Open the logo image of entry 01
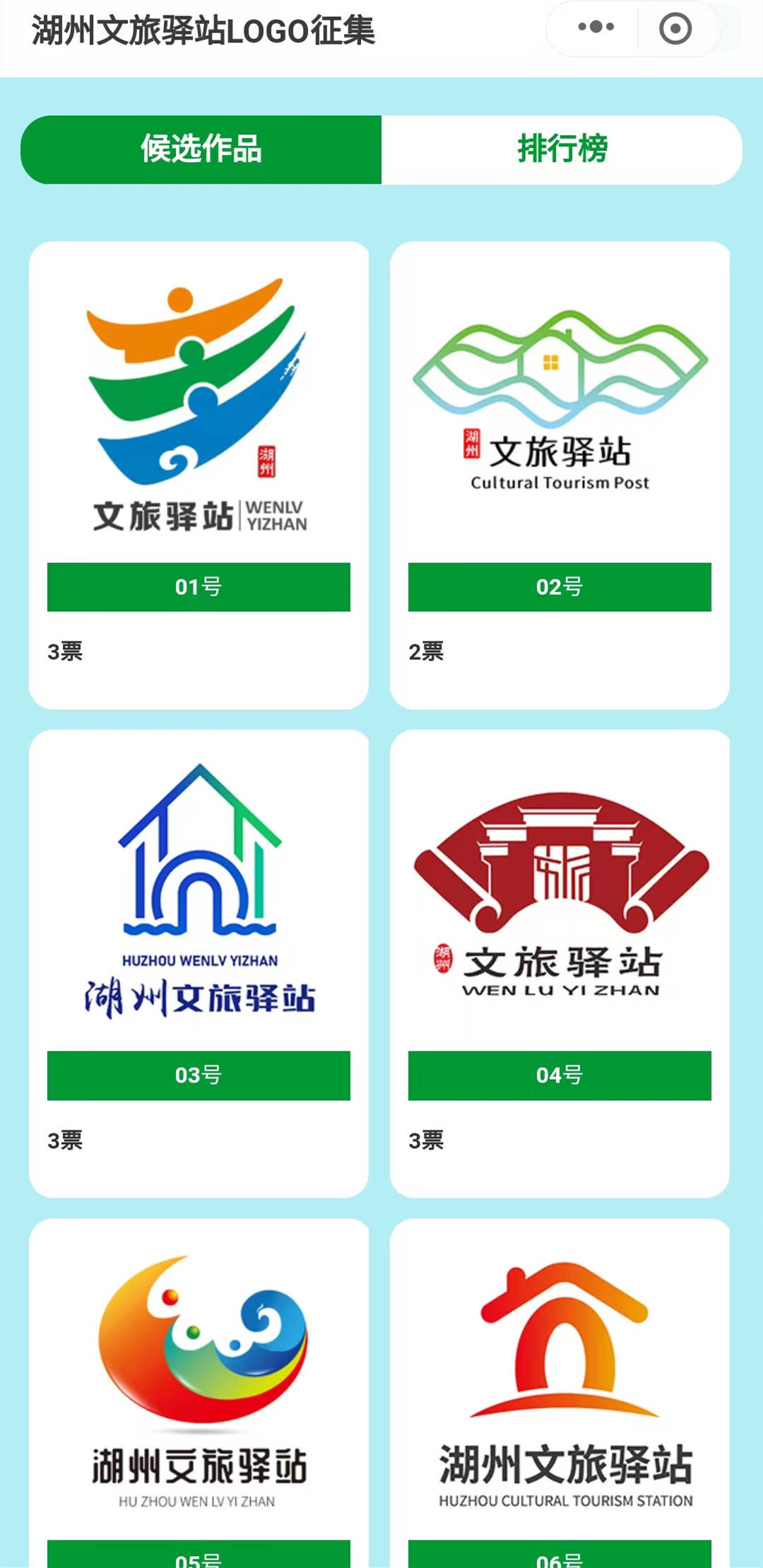Image resolution: width=763 pixels, height=1568 pixels. [x=199, y=404]
